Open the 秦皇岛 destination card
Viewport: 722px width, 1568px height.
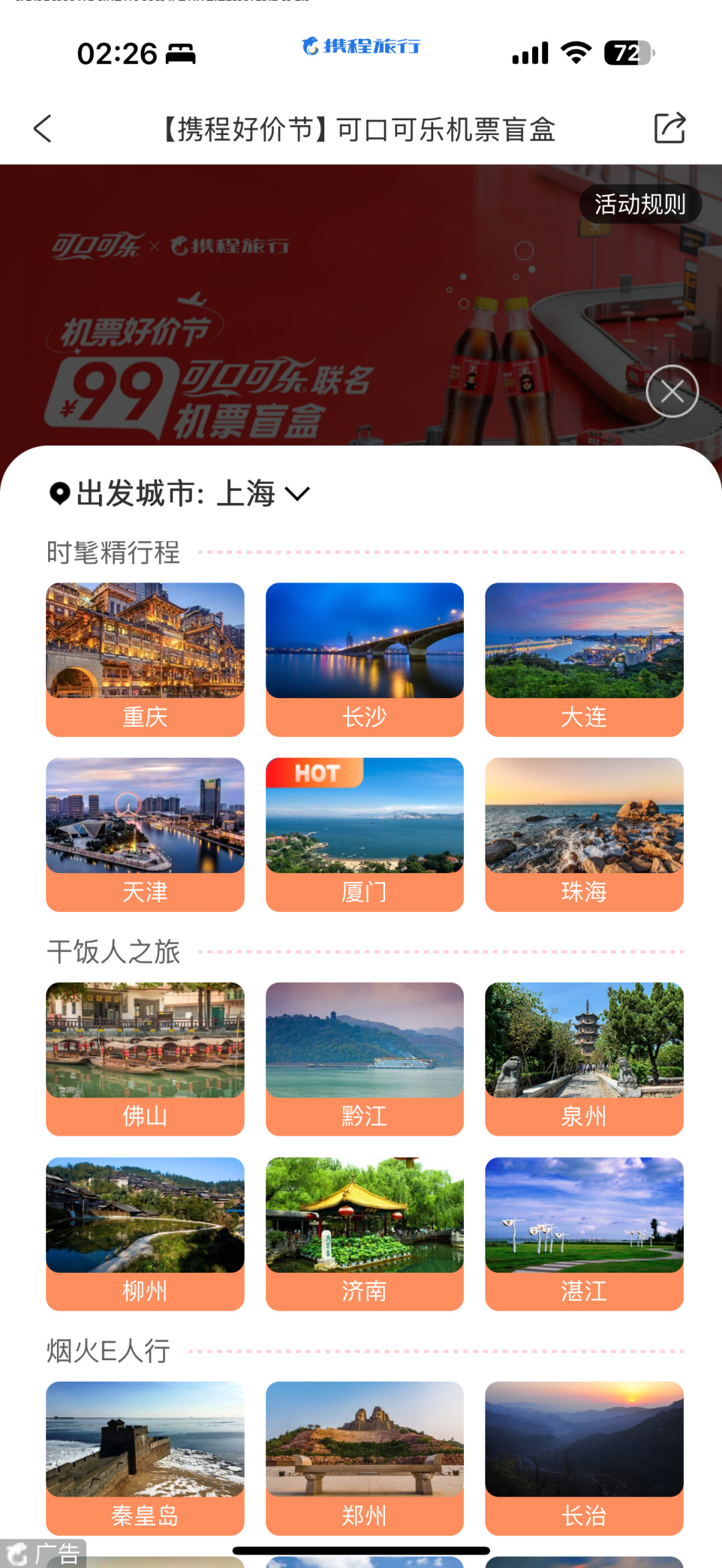click(145, 1458)
